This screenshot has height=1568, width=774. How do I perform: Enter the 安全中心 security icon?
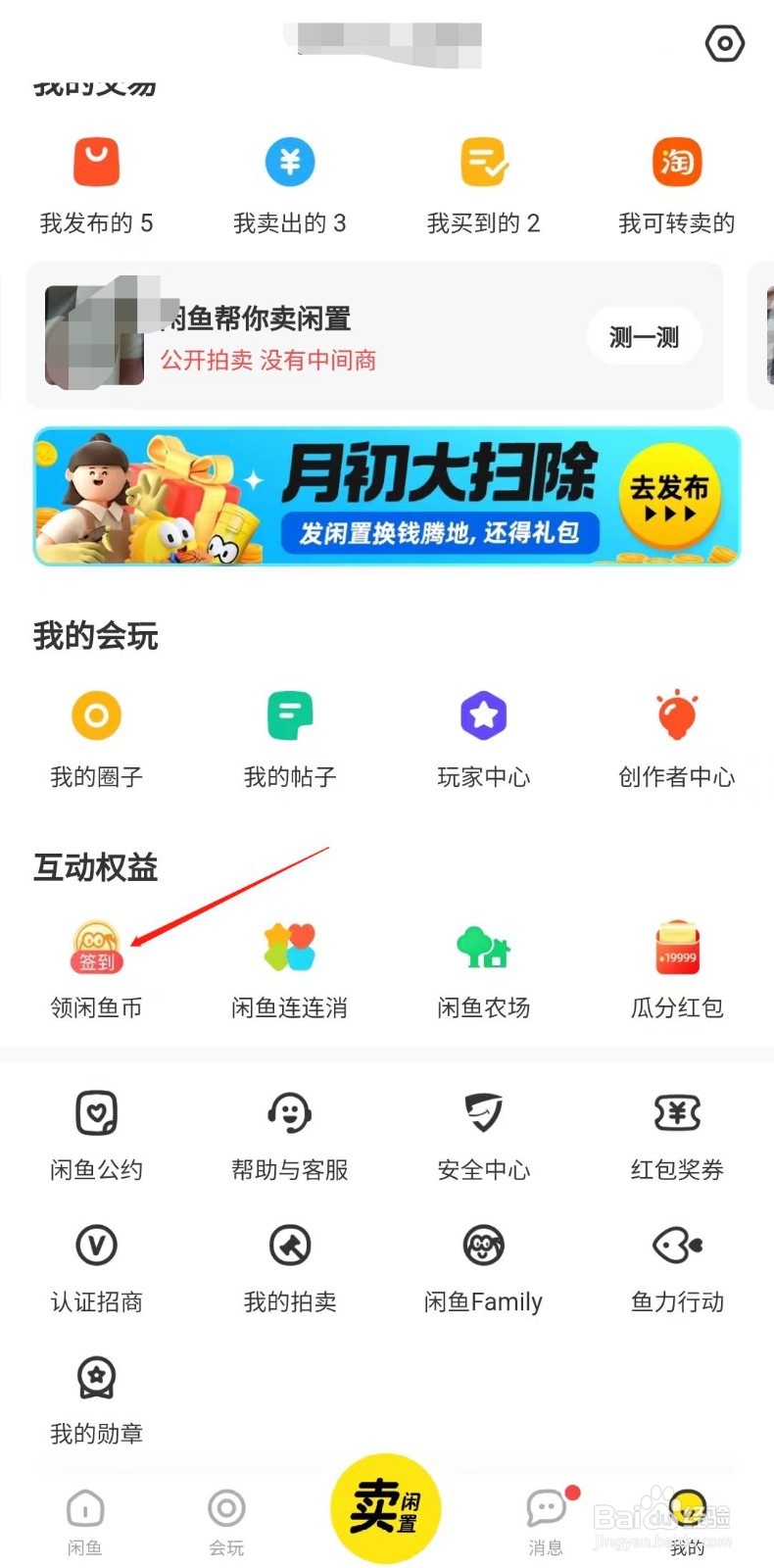pyautogui.click(x=483, y=1112)
